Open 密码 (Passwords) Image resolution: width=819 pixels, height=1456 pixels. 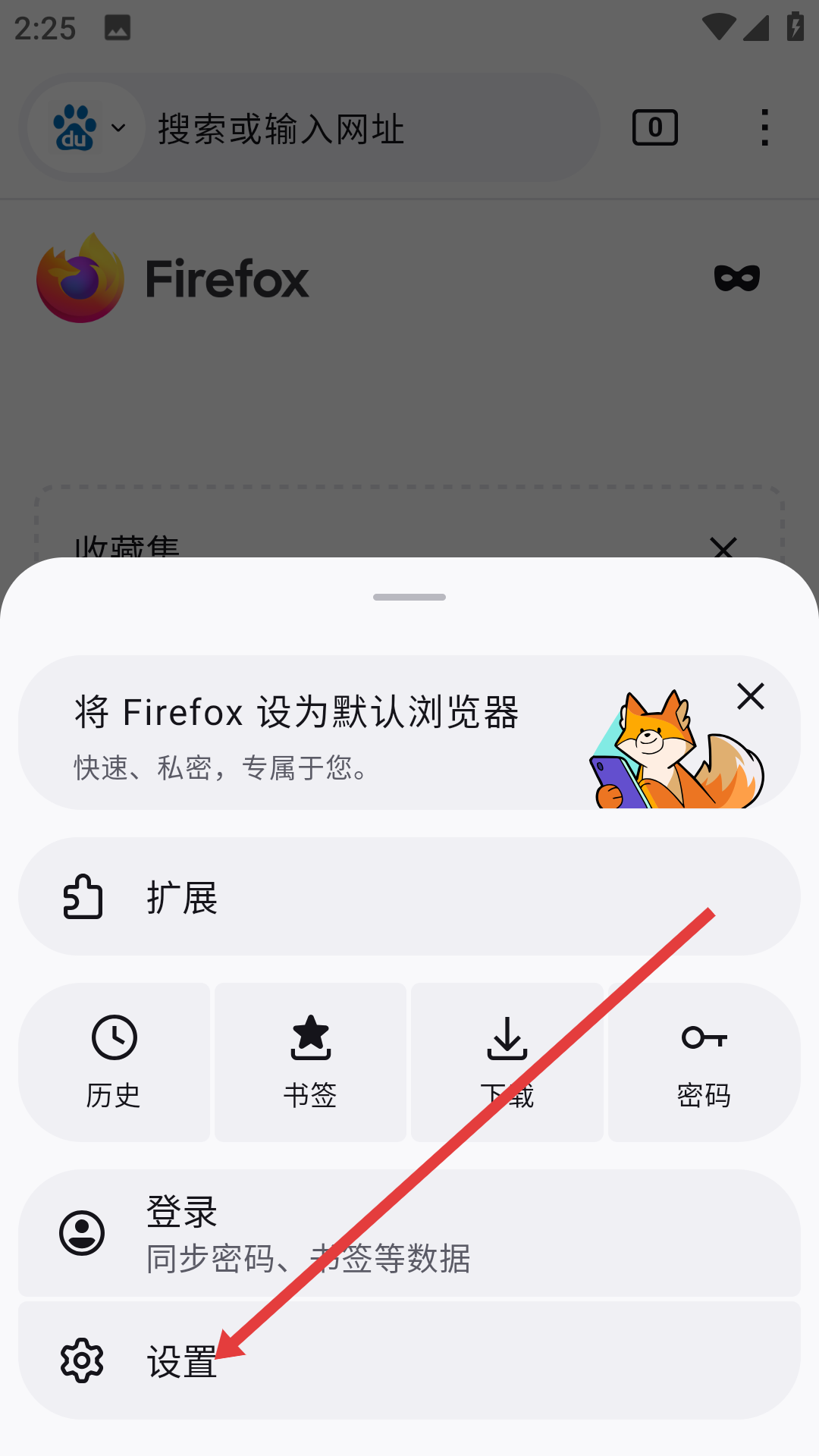[x=704, y=1062]
